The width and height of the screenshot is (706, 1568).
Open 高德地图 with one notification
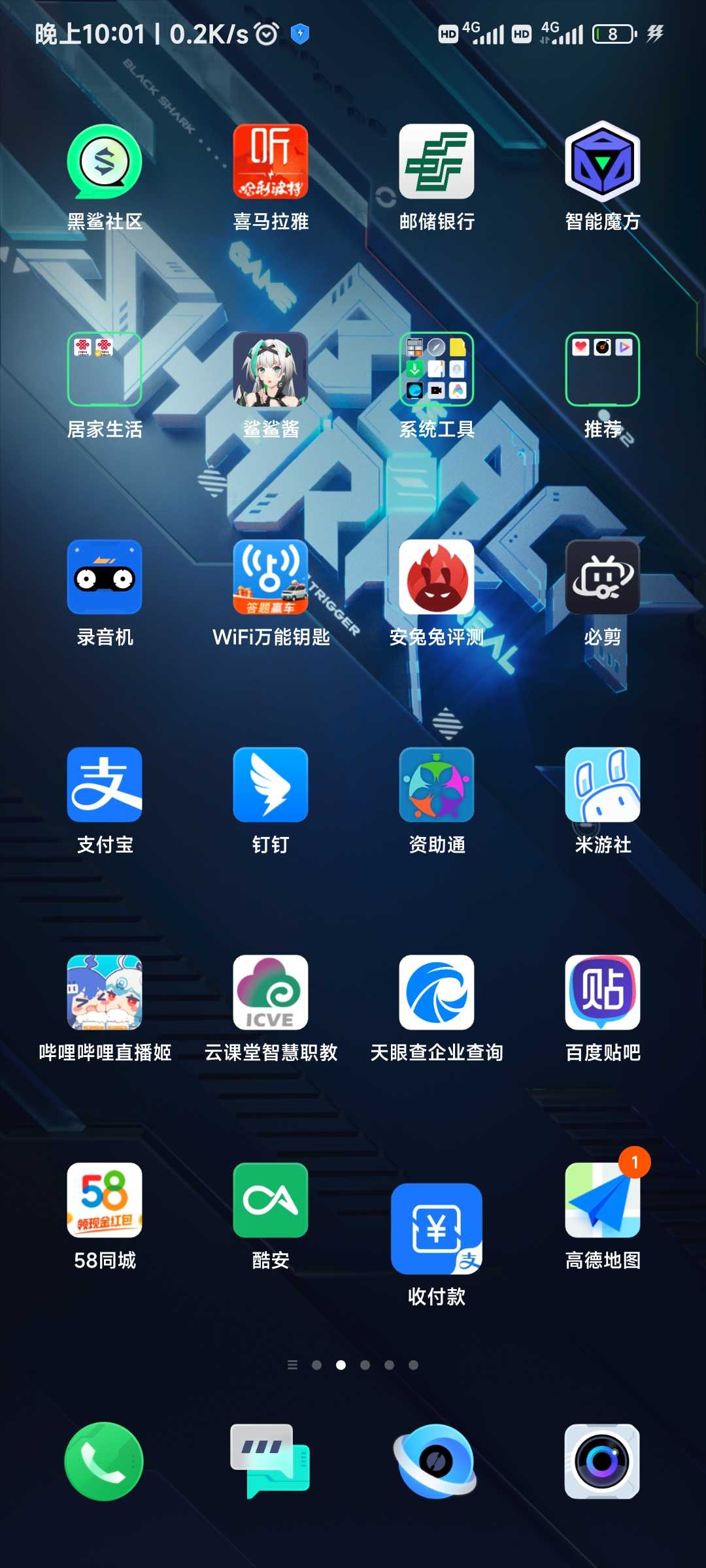603,1200
